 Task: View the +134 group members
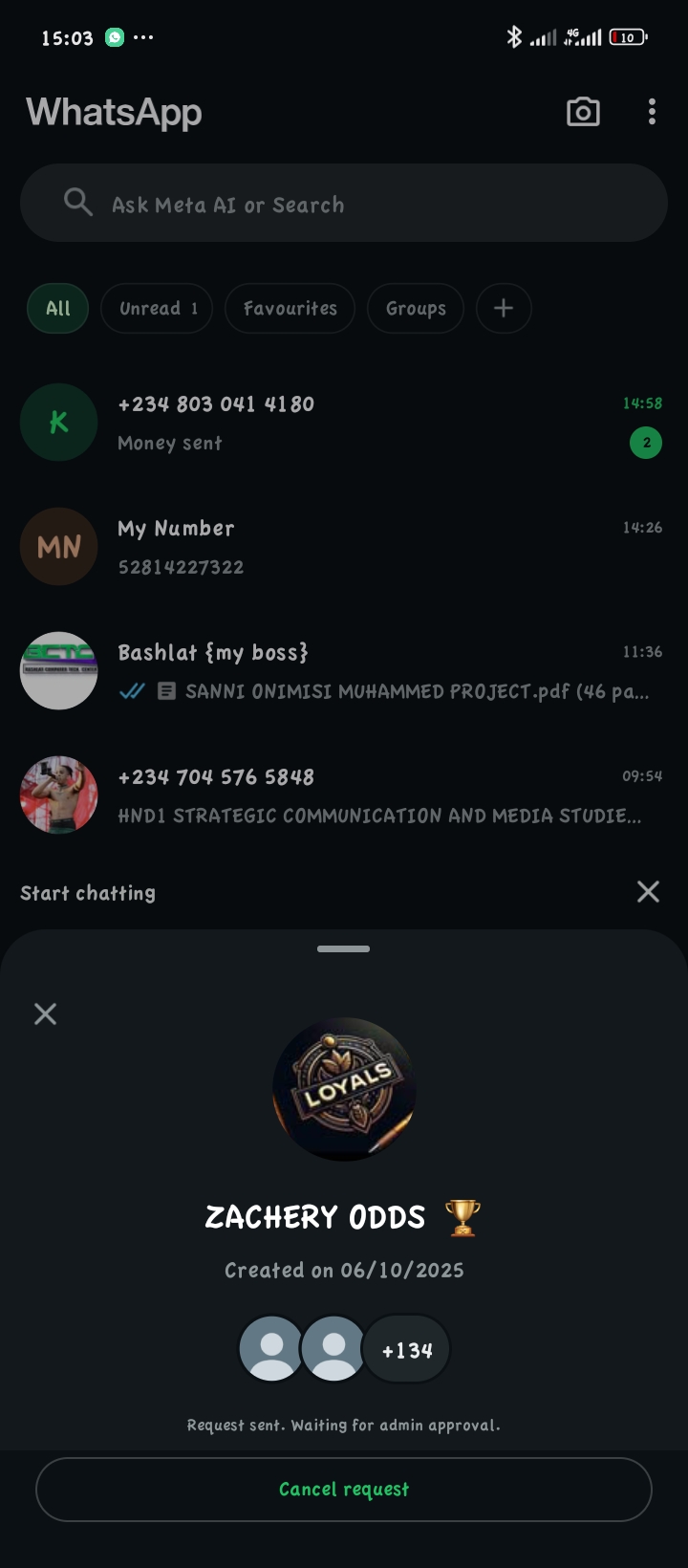tap(407, 1350)
